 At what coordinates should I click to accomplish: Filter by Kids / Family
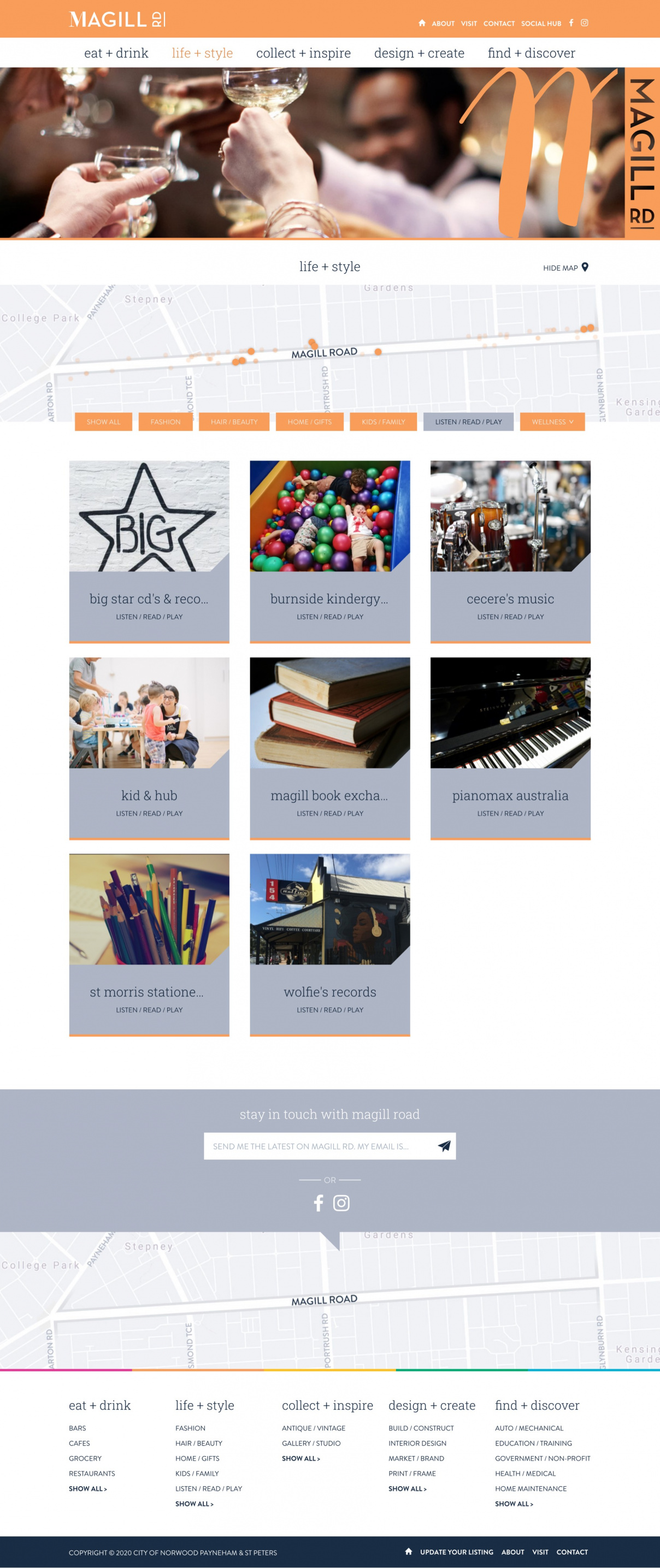pos(383,422)
